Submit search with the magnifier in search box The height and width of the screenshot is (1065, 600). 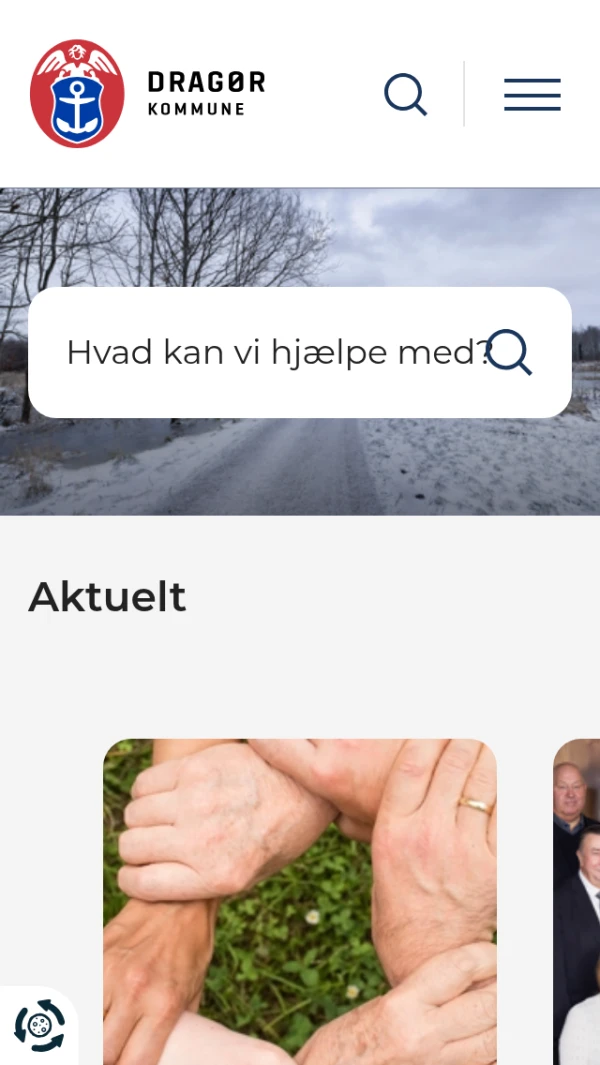pyautogui.click(x=510, y=353)
